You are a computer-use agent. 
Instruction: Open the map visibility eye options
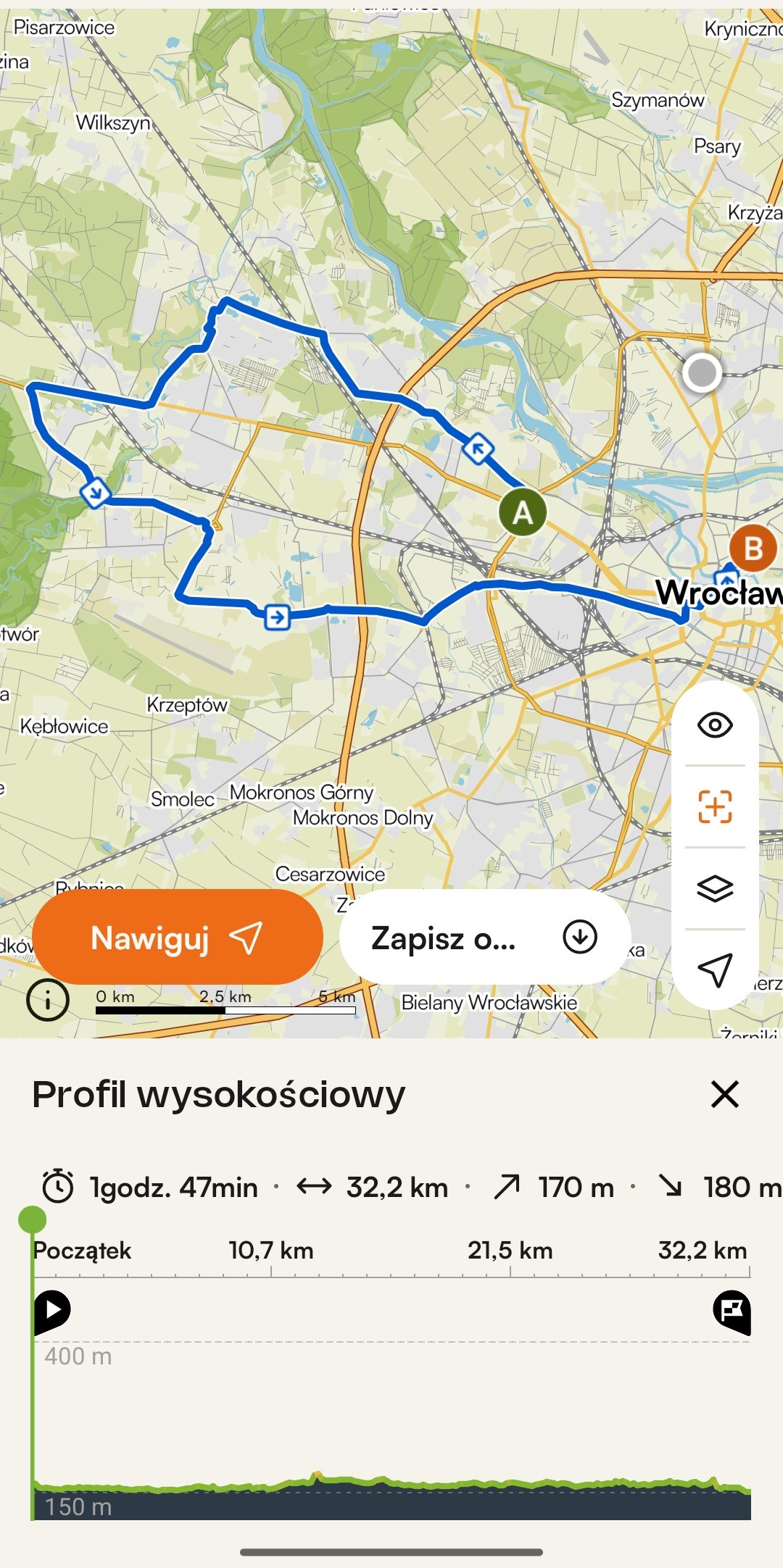coord(715,725)
